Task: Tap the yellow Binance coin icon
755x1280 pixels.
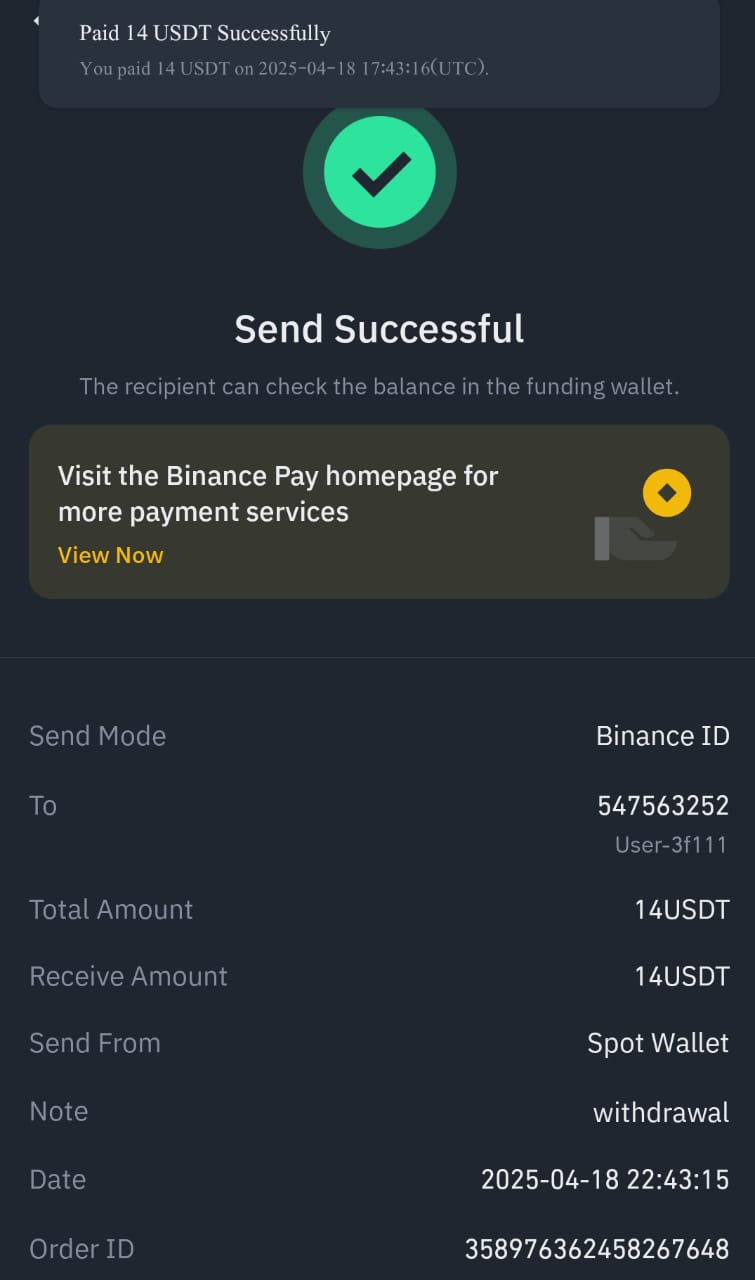Action: click(x=666, y=492)
